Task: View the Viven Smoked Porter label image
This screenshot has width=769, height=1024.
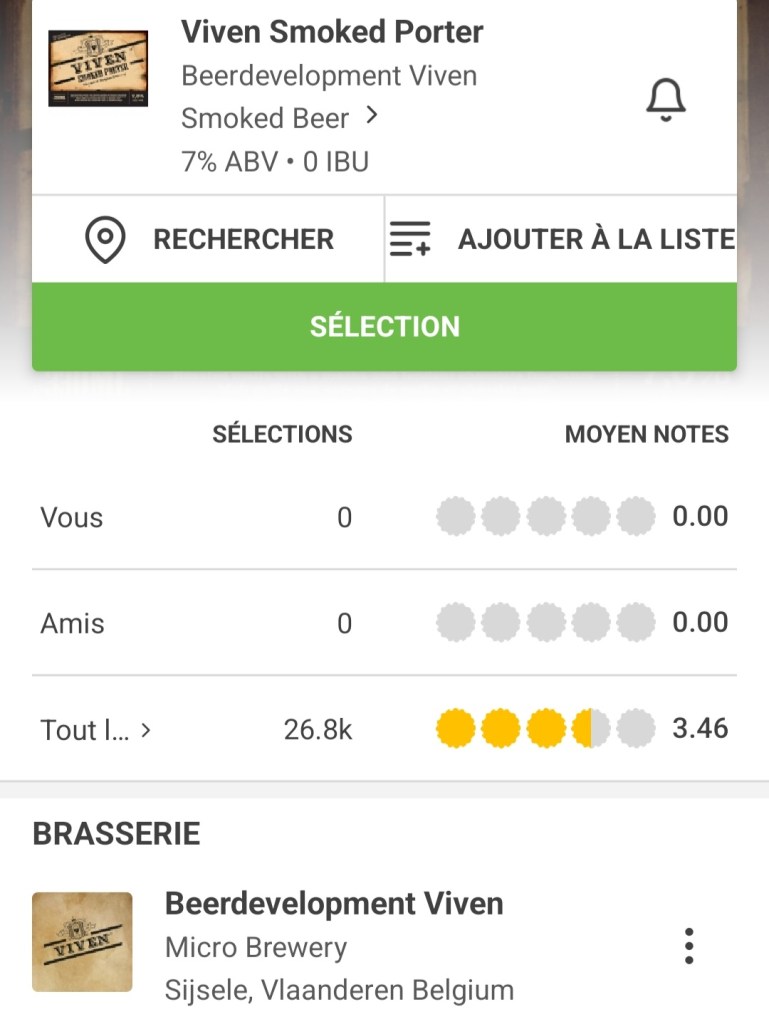Action: (98, 69)
